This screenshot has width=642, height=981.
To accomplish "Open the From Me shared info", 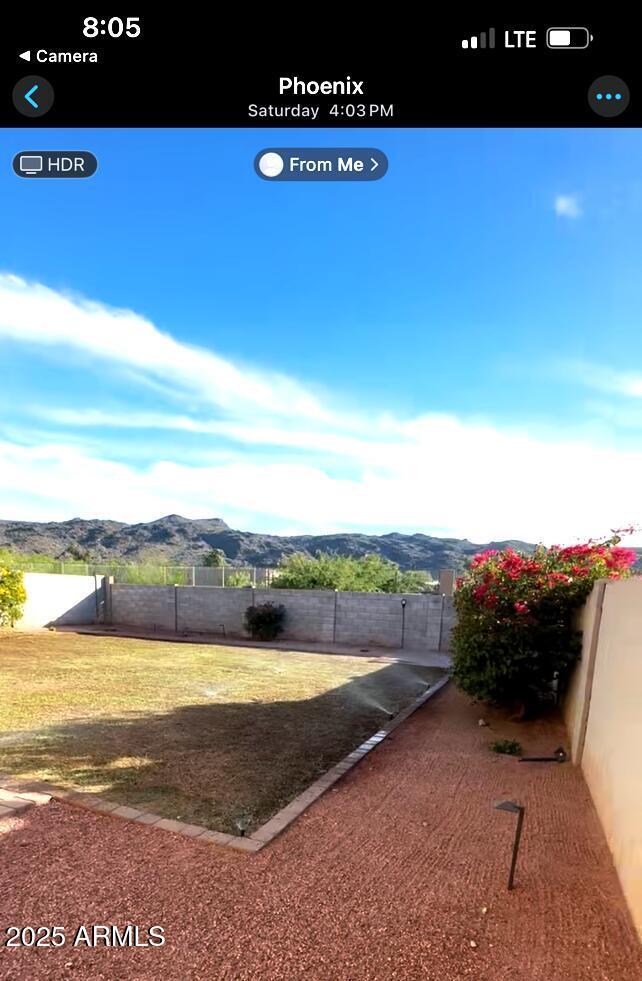I will tap(321, 165).
